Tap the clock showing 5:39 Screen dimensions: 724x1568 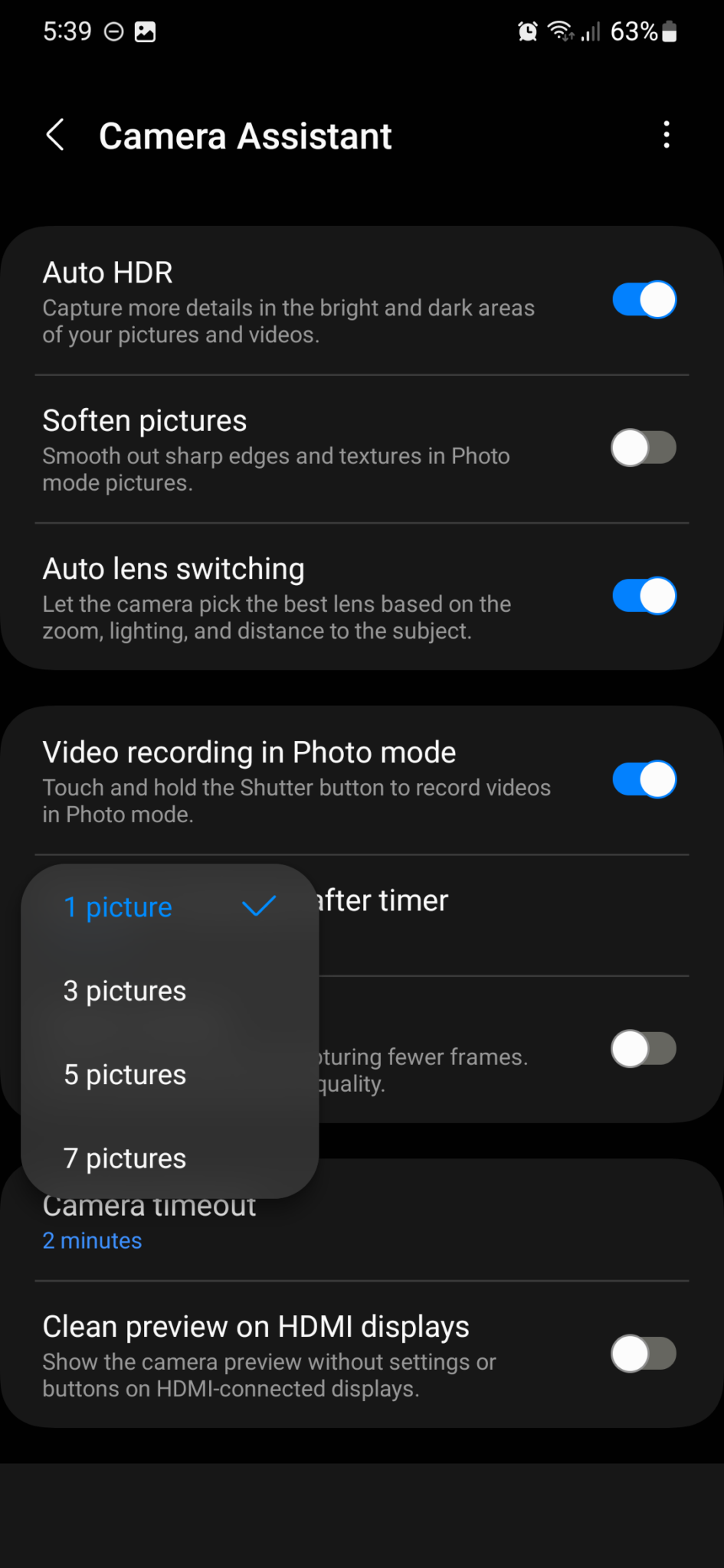[x=67, y=31]
